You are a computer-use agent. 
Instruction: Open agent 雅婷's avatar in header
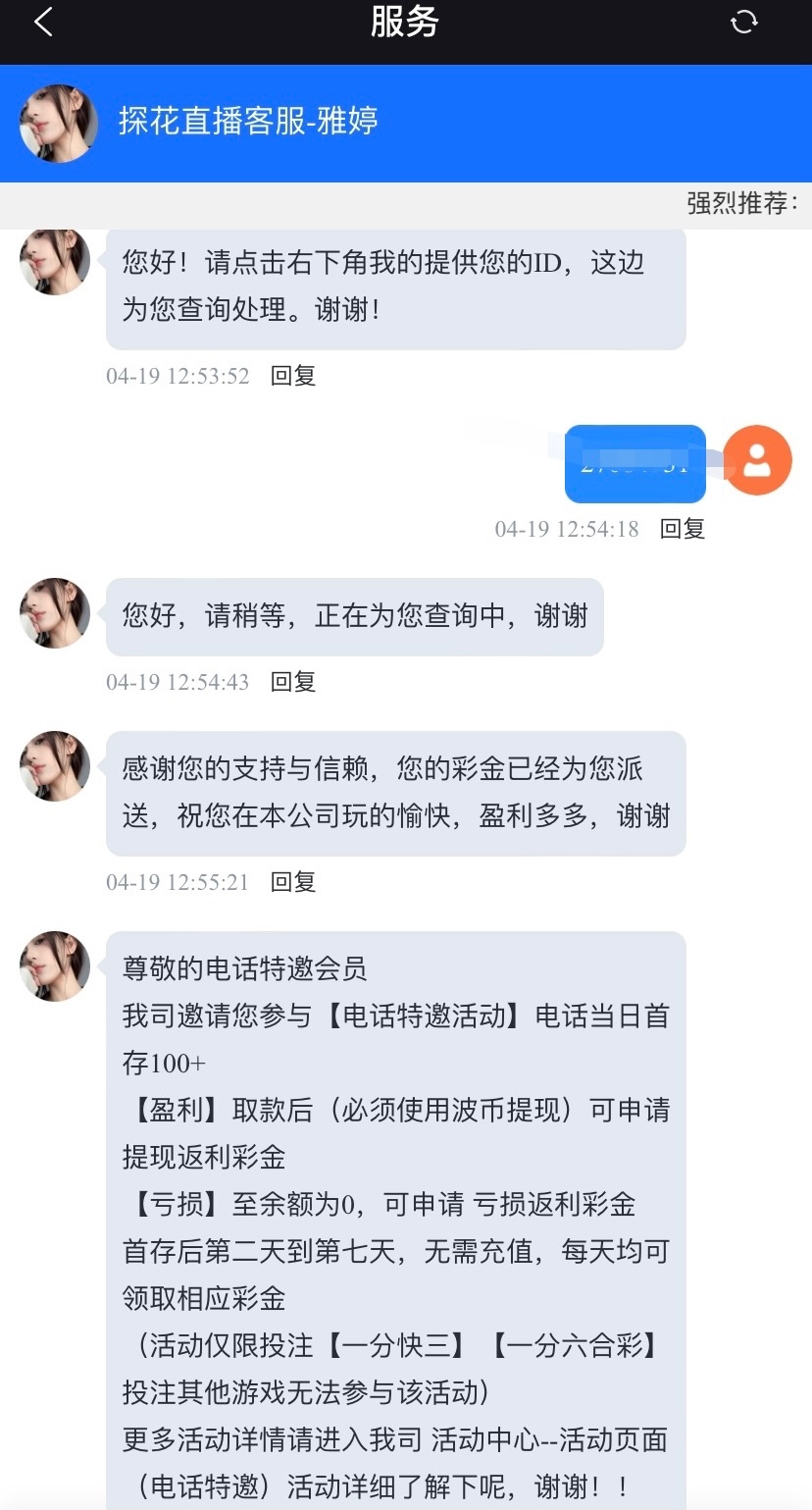pos(59,124)
